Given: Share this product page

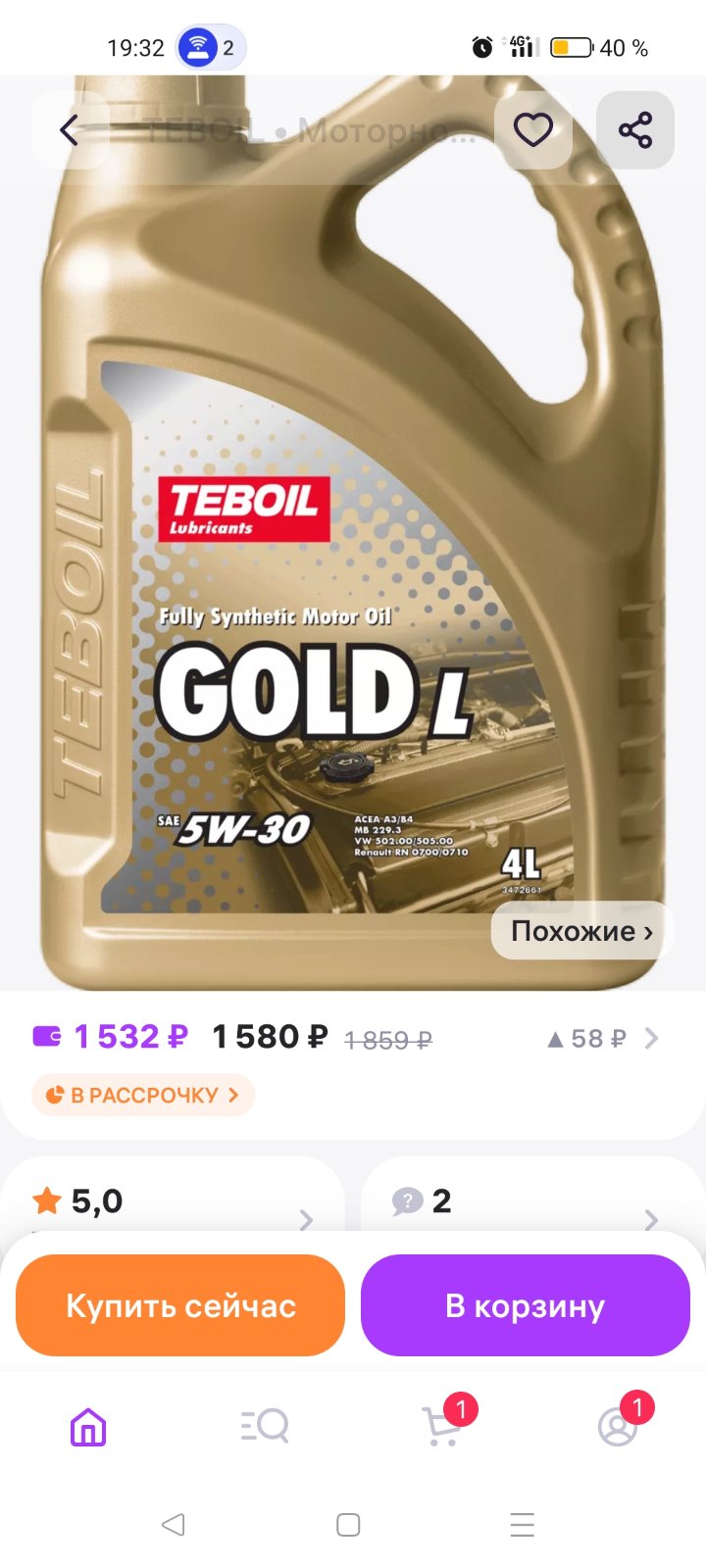Looking at the screenshot, I should [635, 130].
